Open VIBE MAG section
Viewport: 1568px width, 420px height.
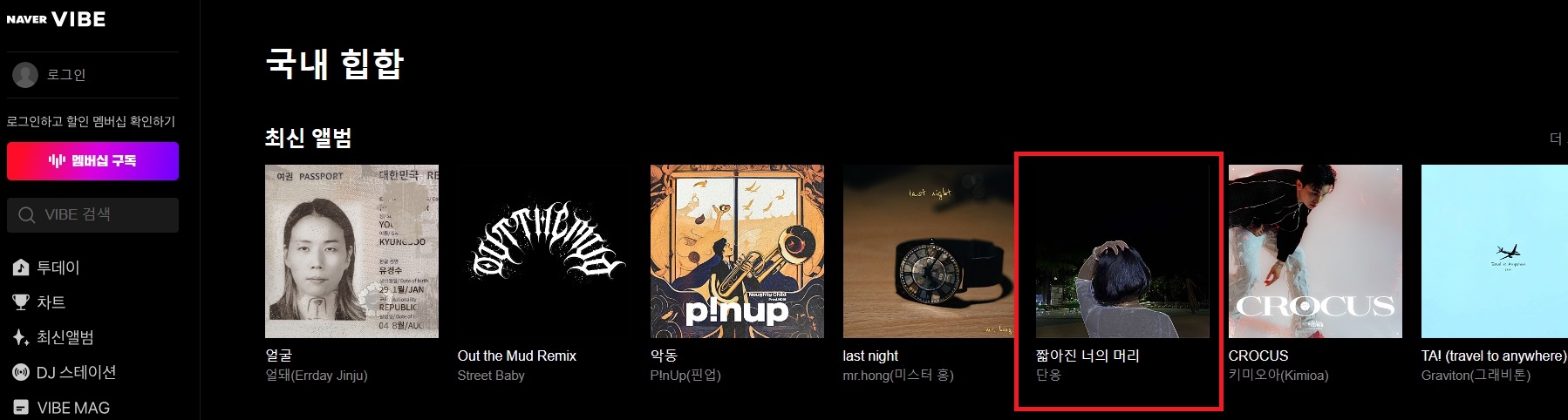[72, 407]
